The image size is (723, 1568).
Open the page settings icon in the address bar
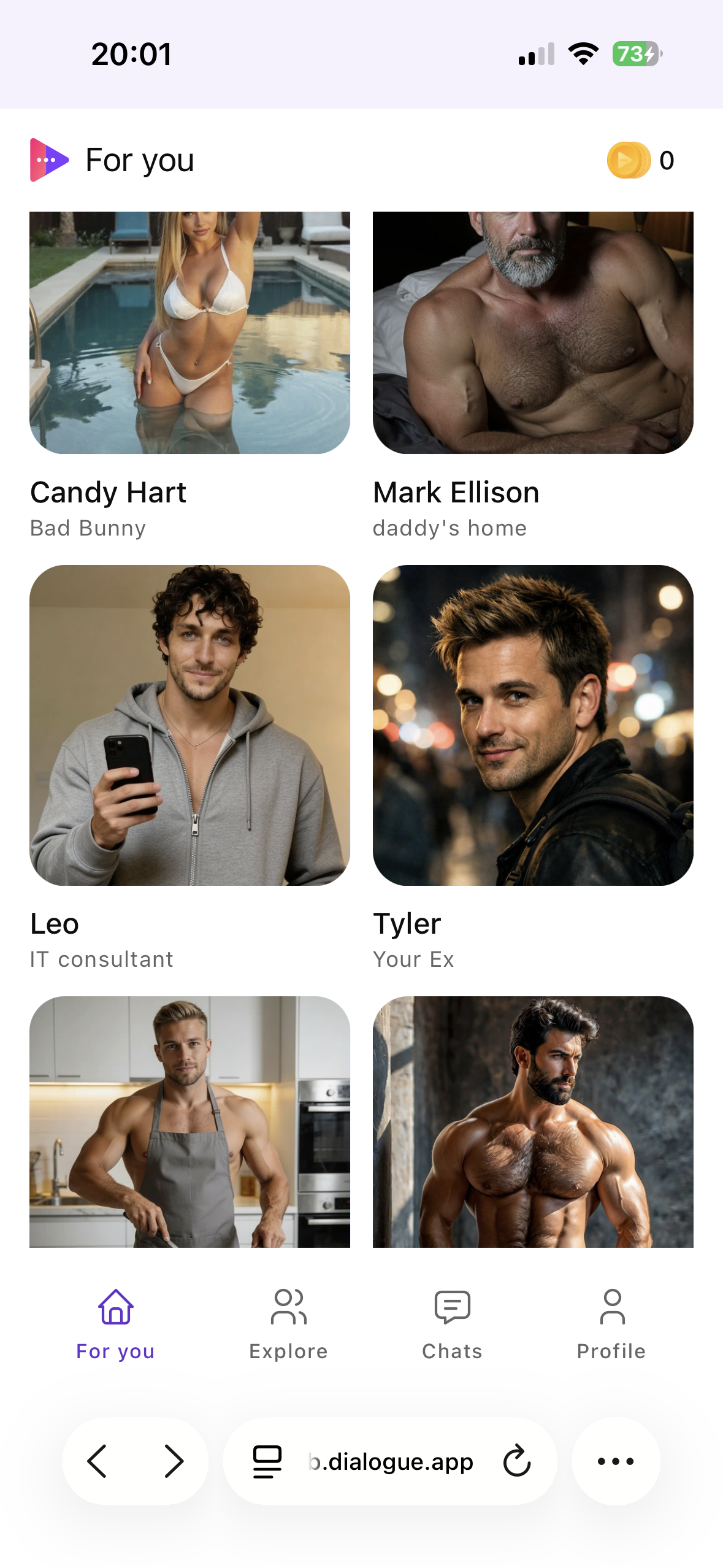(x=267, y=1461)
